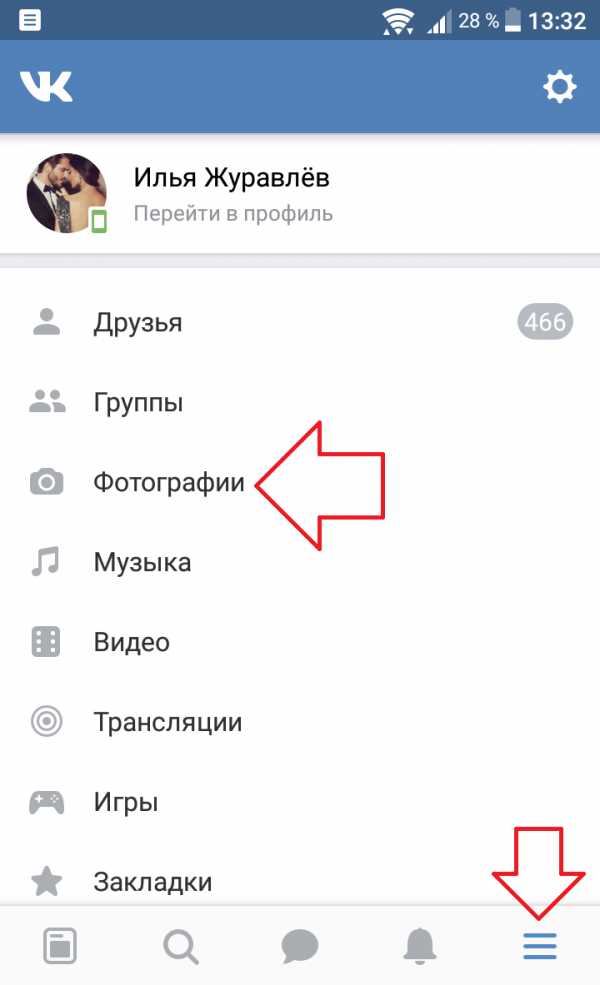Open Трансляции section
Image resolution: width=600 pixels, height=985 pixels.
click(167, 722)
